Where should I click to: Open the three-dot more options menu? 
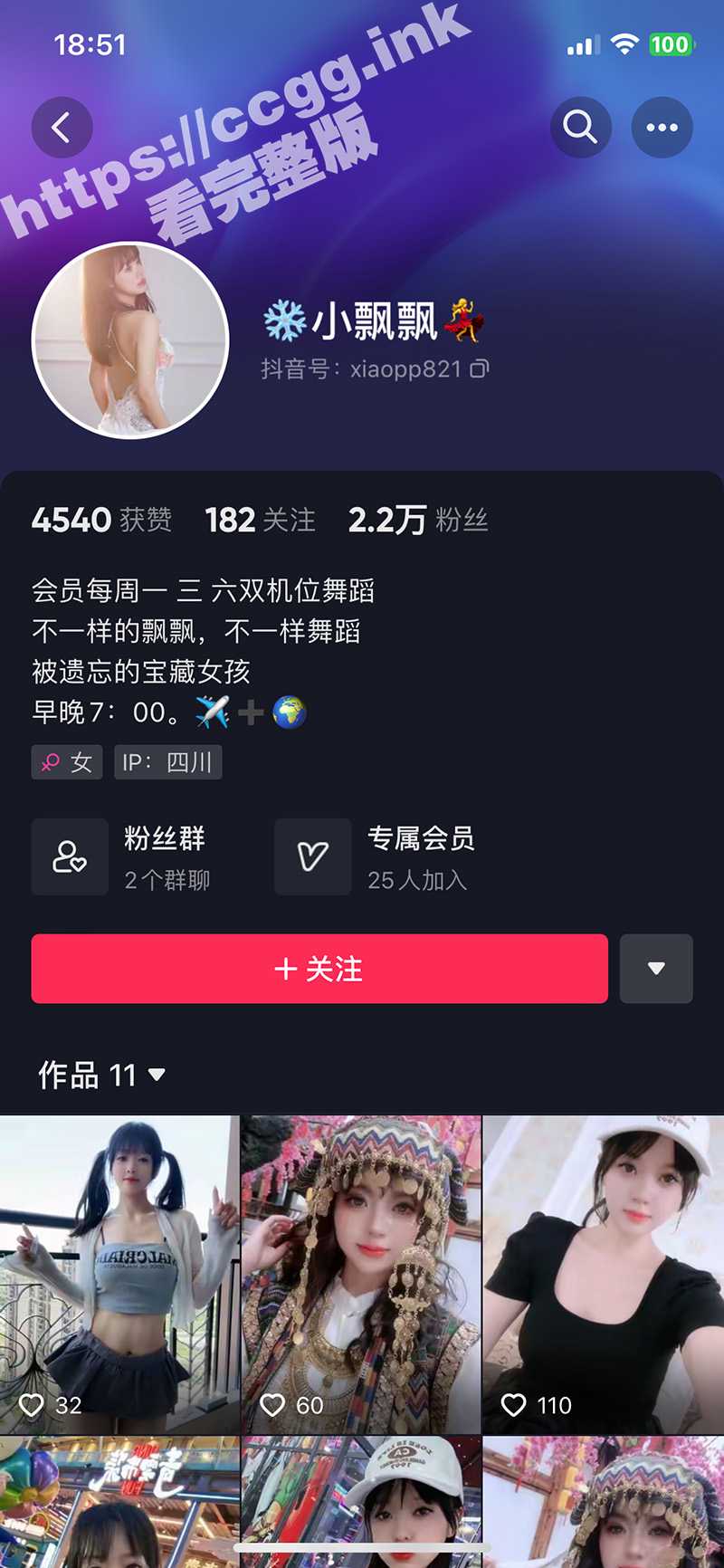point(662,128)
